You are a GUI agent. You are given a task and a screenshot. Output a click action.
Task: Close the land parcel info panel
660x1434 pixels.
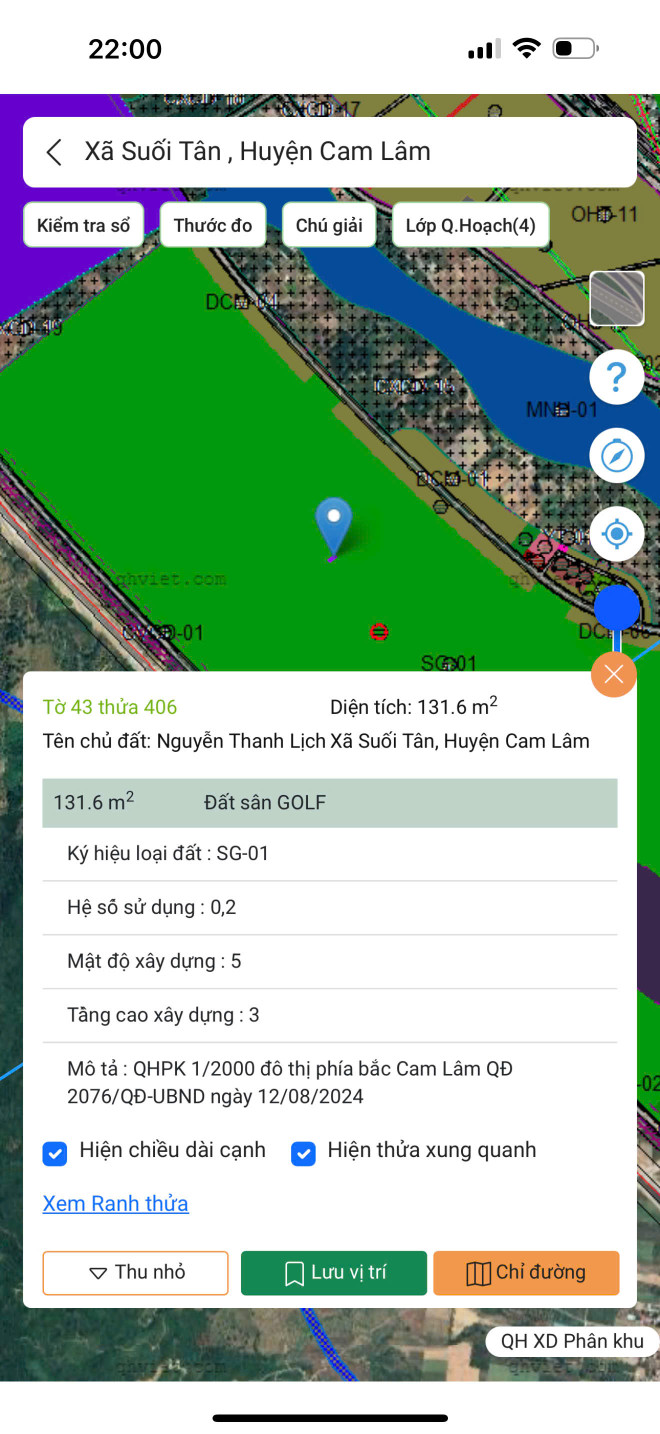pos(614,674)
